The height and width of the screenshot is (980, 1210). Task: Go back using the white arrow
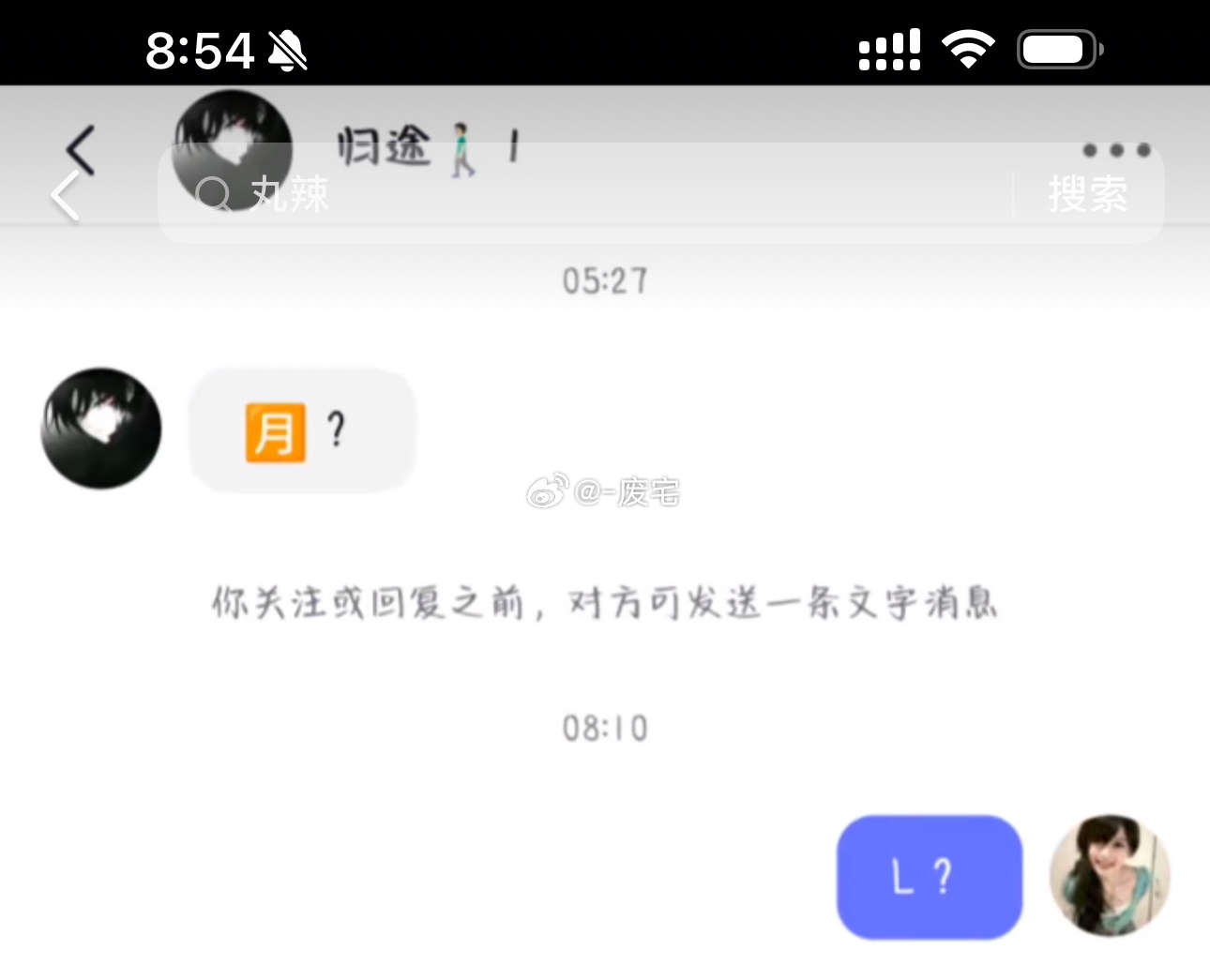point(66,196)
